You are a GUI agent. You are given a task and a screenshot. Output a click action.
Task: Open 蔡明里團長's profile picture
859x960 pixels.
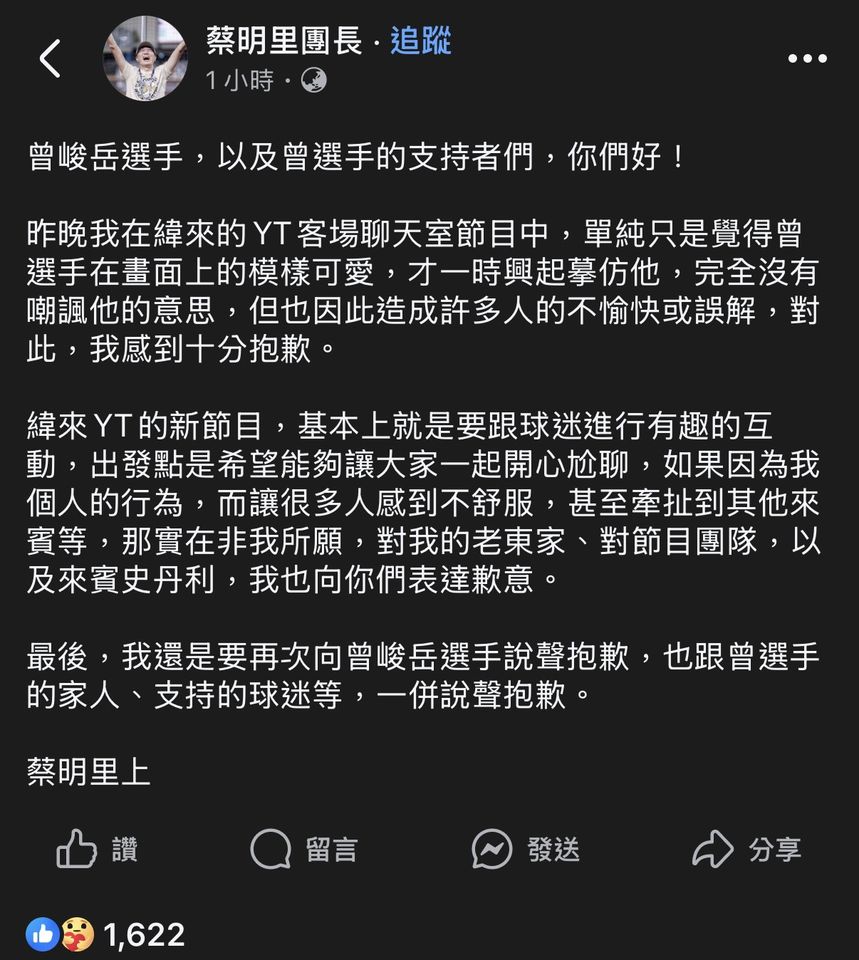point(145,58)
